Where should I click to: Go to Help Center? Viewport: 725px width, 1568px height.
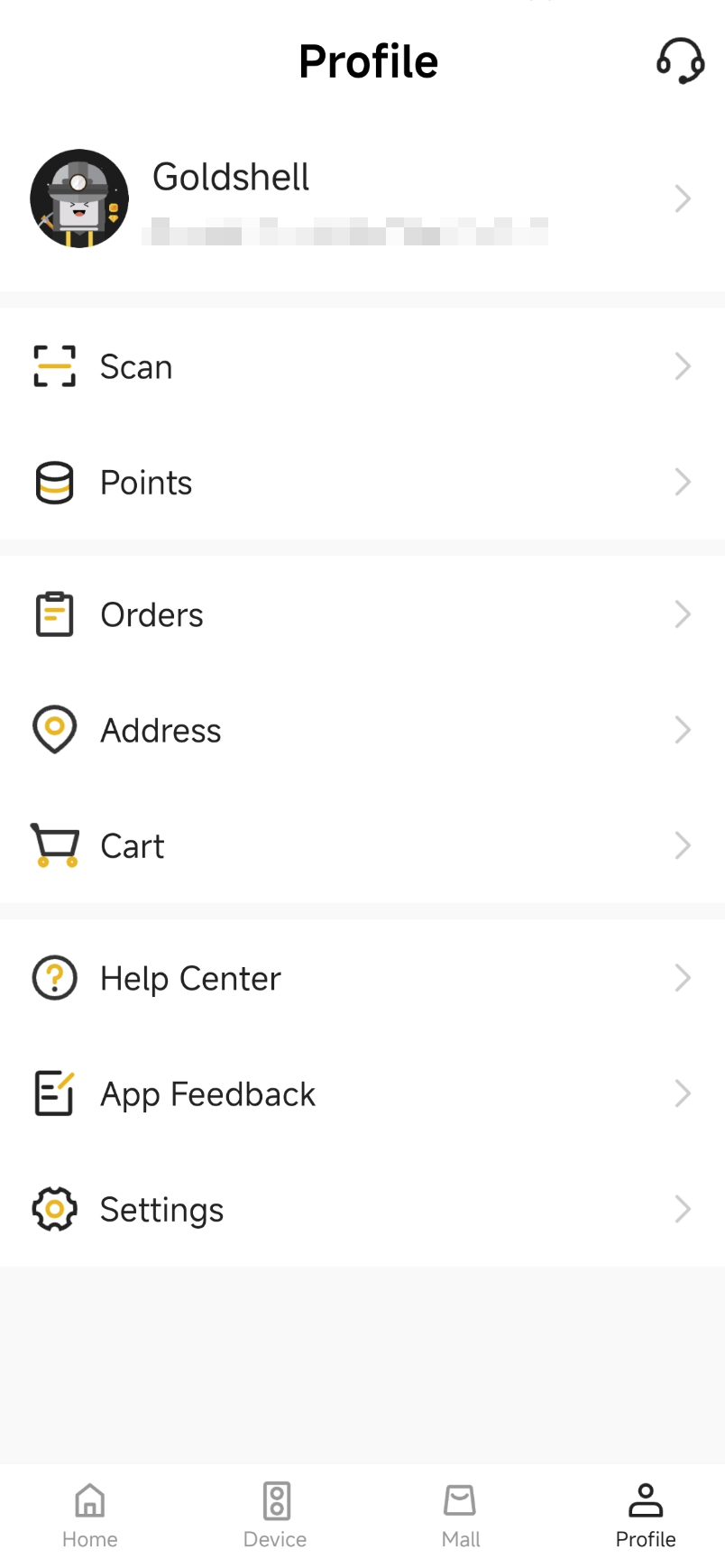[x=362, y=978]
